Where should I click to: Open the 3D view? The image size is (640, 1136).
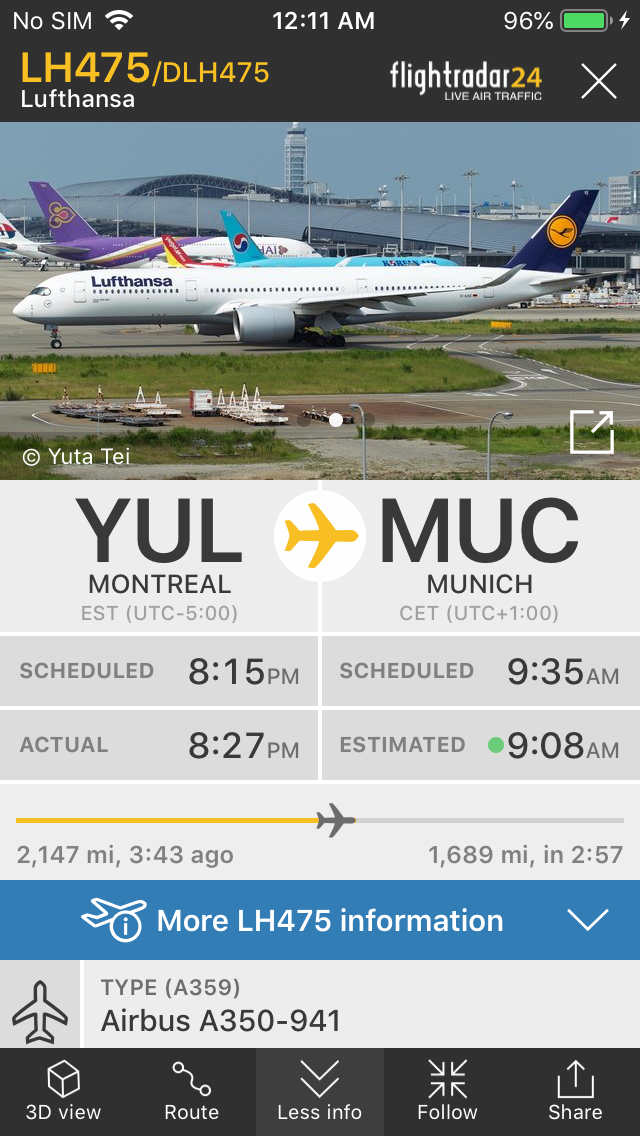click(x=63, y=1092)
